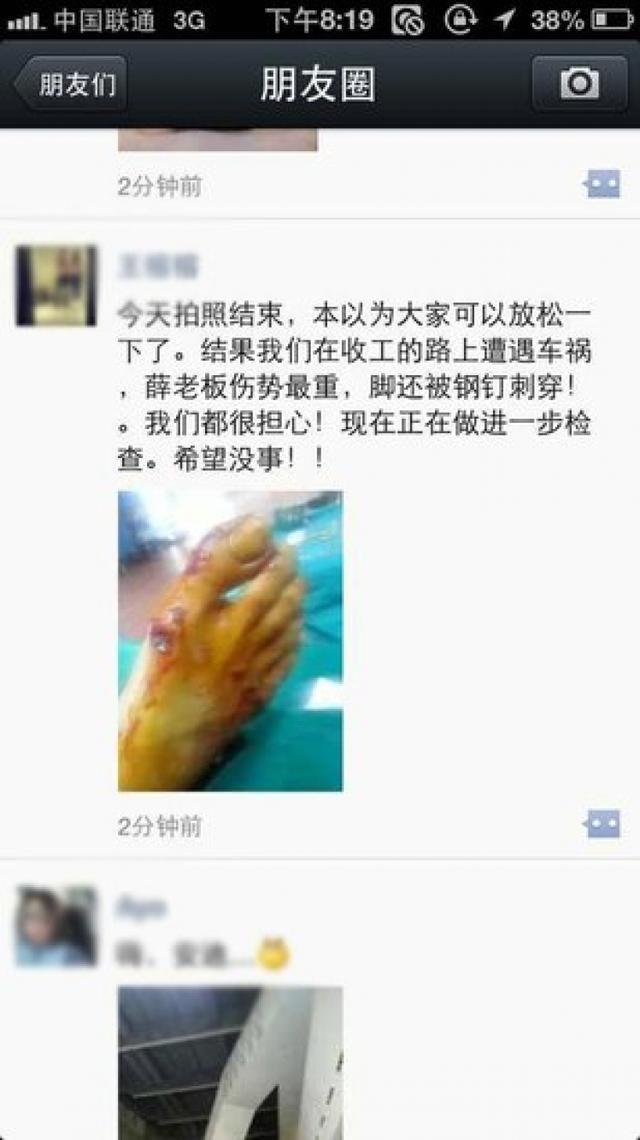This screenshot has height=1140, width=640.
Task: View photo in the bottom post
Action: 230,1062
